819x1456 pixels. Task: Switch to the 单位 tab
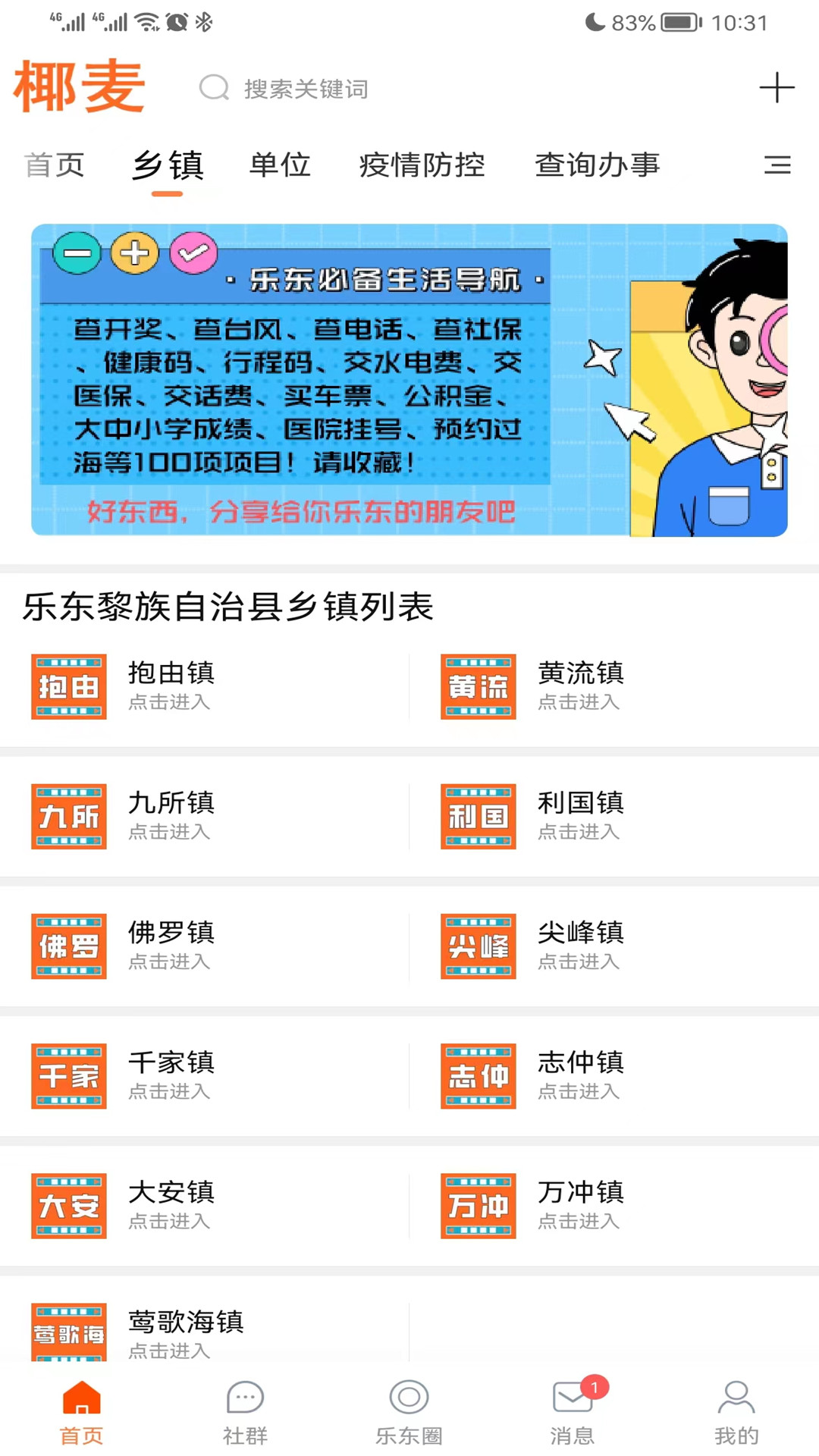click(280, 166)
